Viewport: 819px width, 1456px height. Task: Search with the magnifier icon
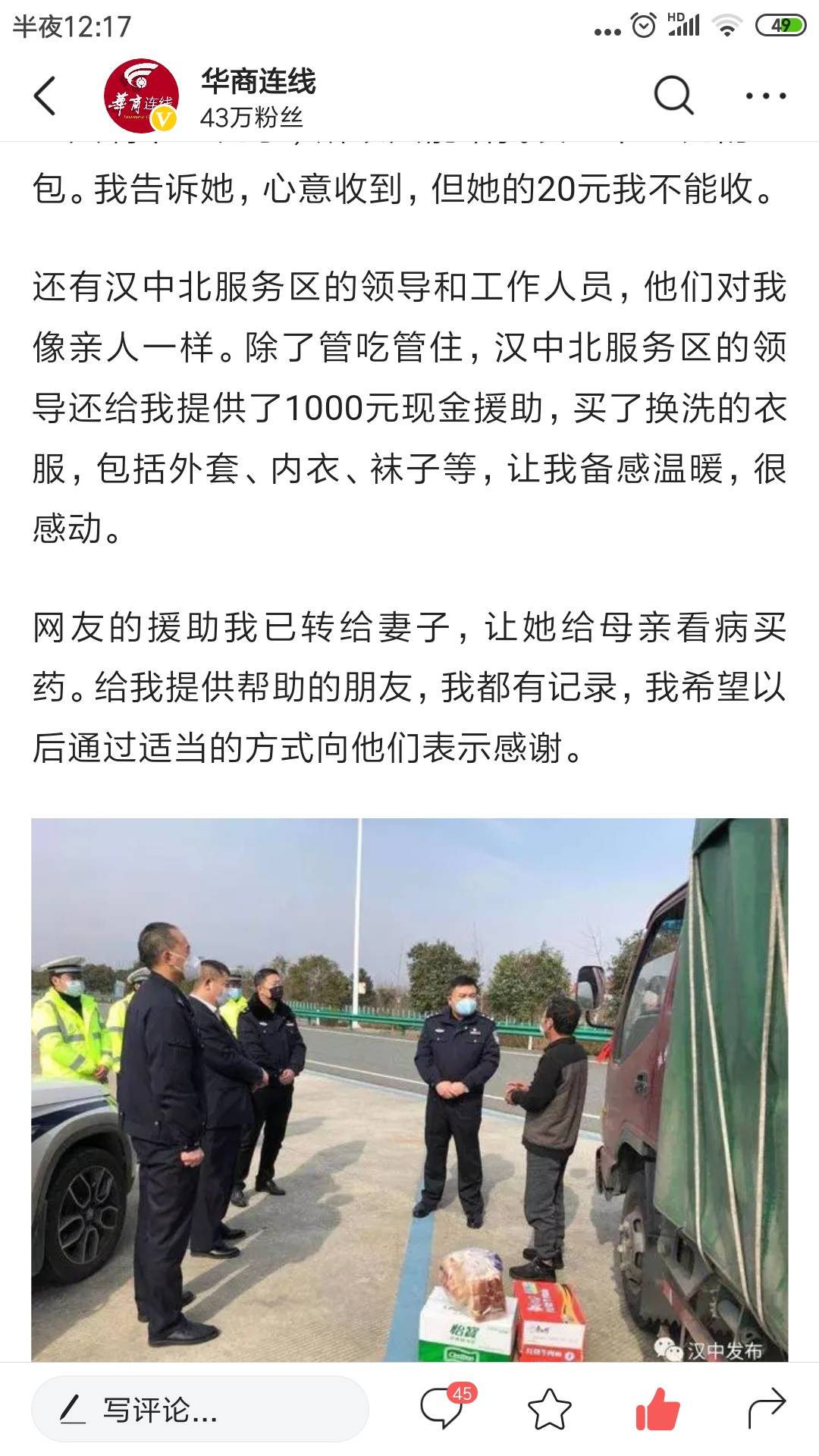[673, 96]
